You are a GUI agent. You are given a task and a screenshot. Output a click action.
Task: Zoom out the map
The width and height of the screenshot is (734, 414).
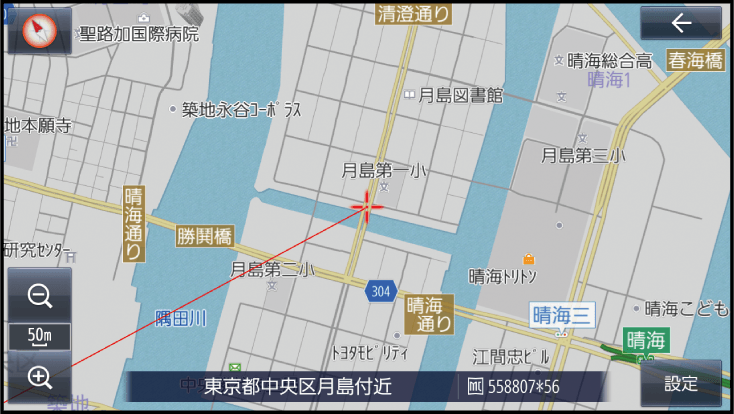pyautogui.click(x=39, y=295)
